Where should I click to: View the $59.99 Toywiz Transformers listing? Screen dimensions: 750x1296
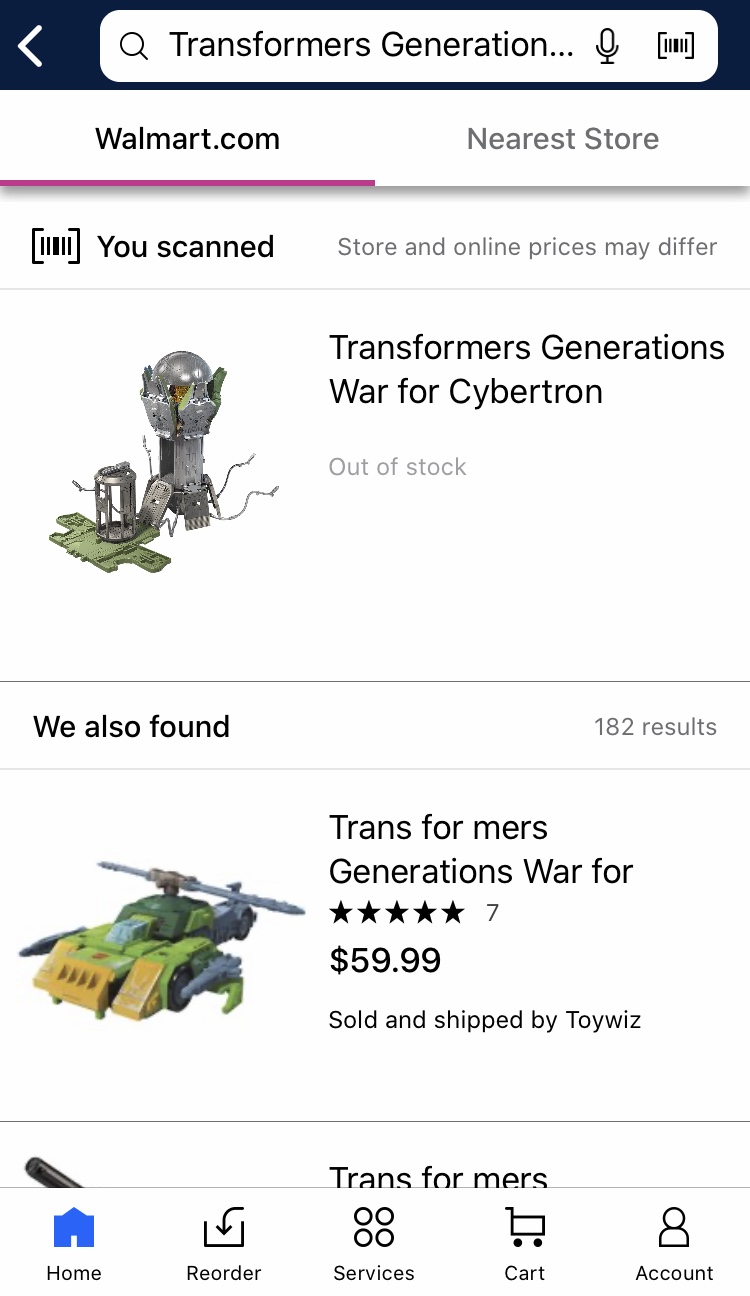(x=375, y=945)
